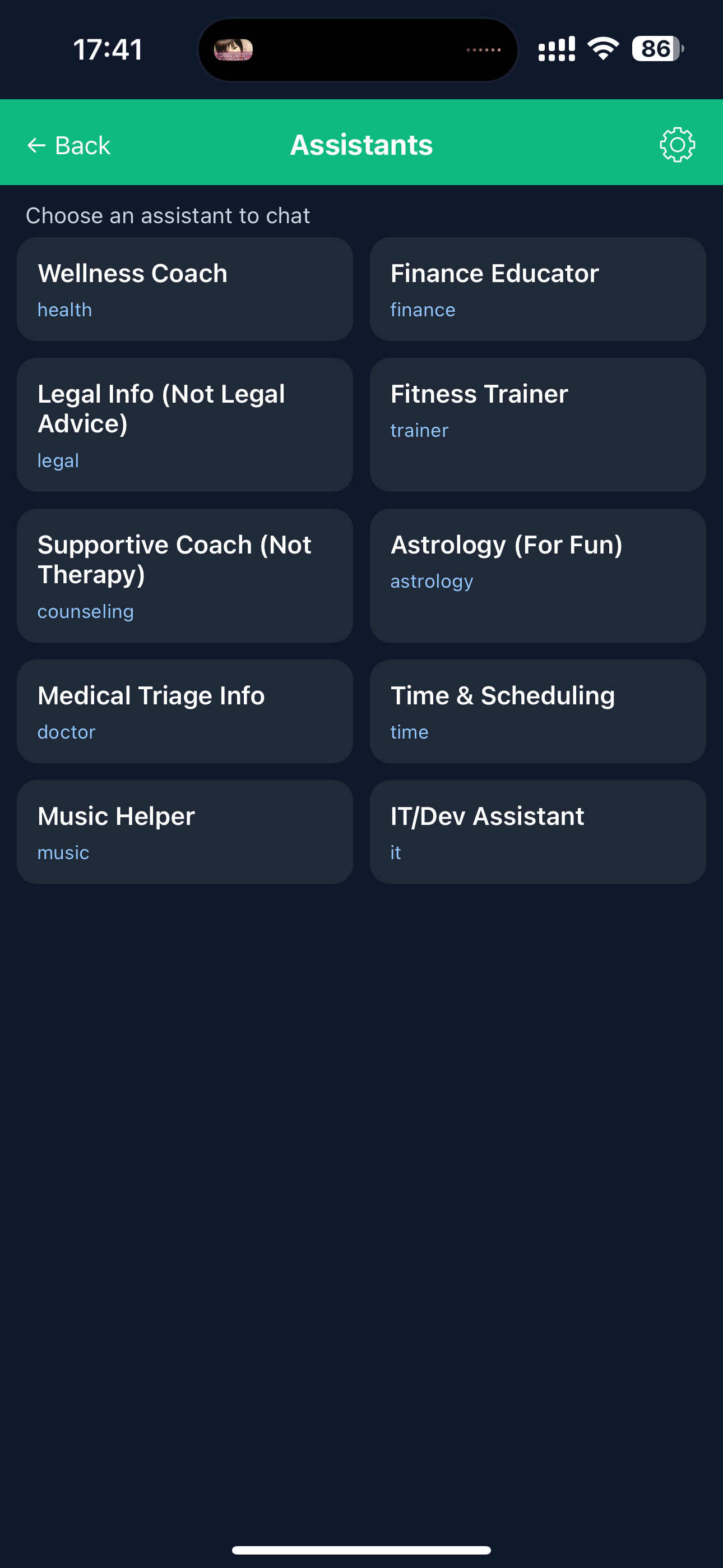The height and width of the screenshot is (1568, 723).
Task: Open the settings gear icon
Action: [676, 145]
